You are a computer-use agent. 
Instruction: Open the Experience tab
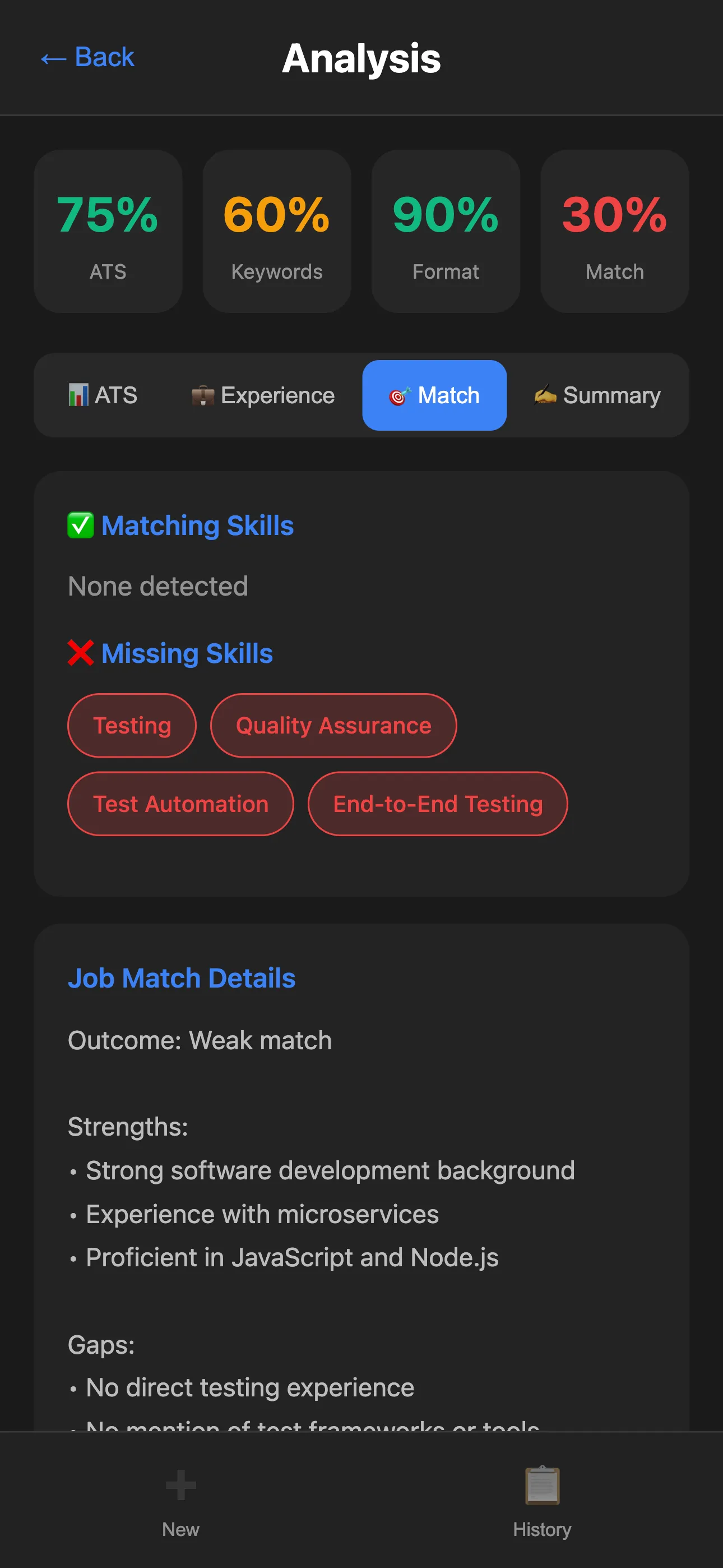click(x=263, y=395)
